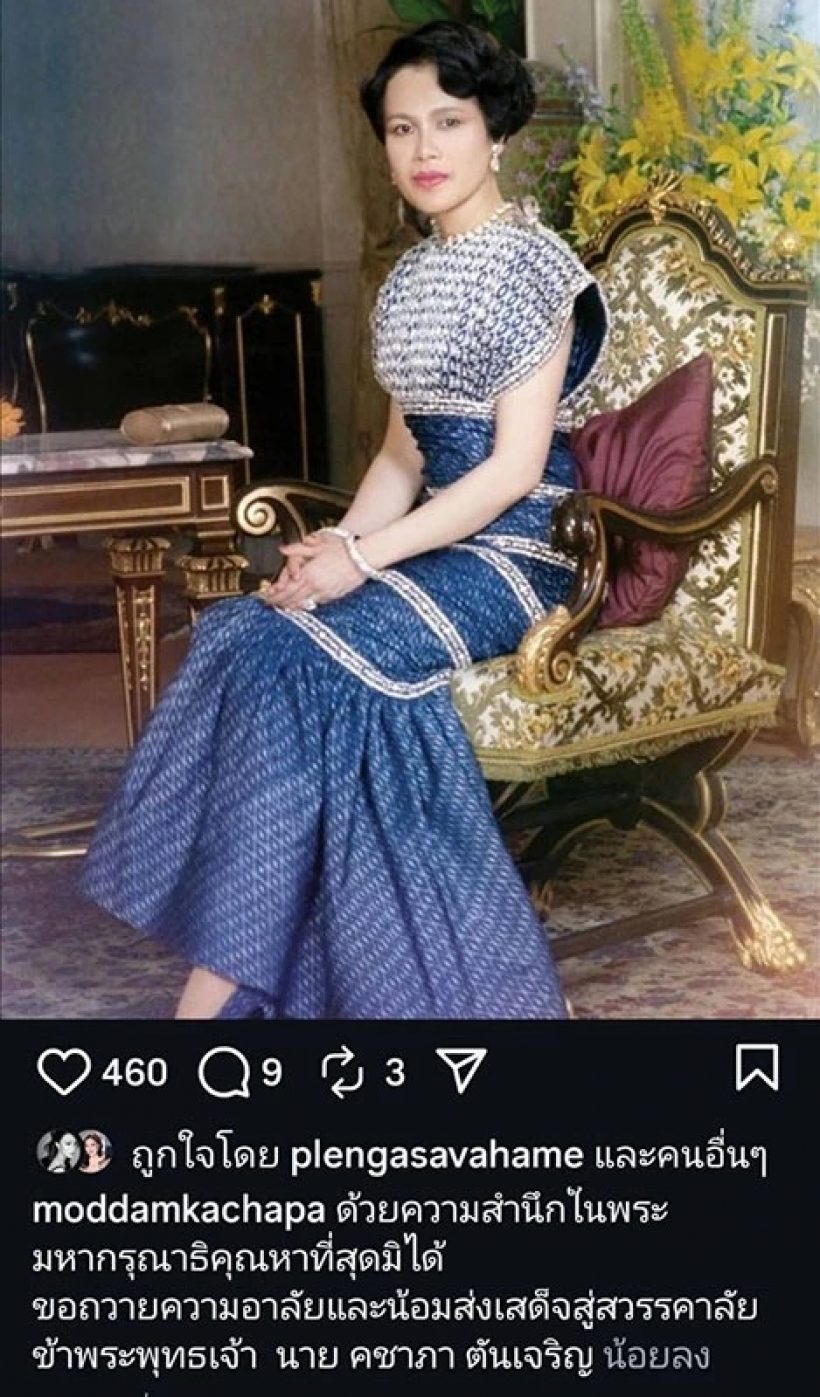
Task: Share the post via the paper plane
Action: click(461, 1071)
